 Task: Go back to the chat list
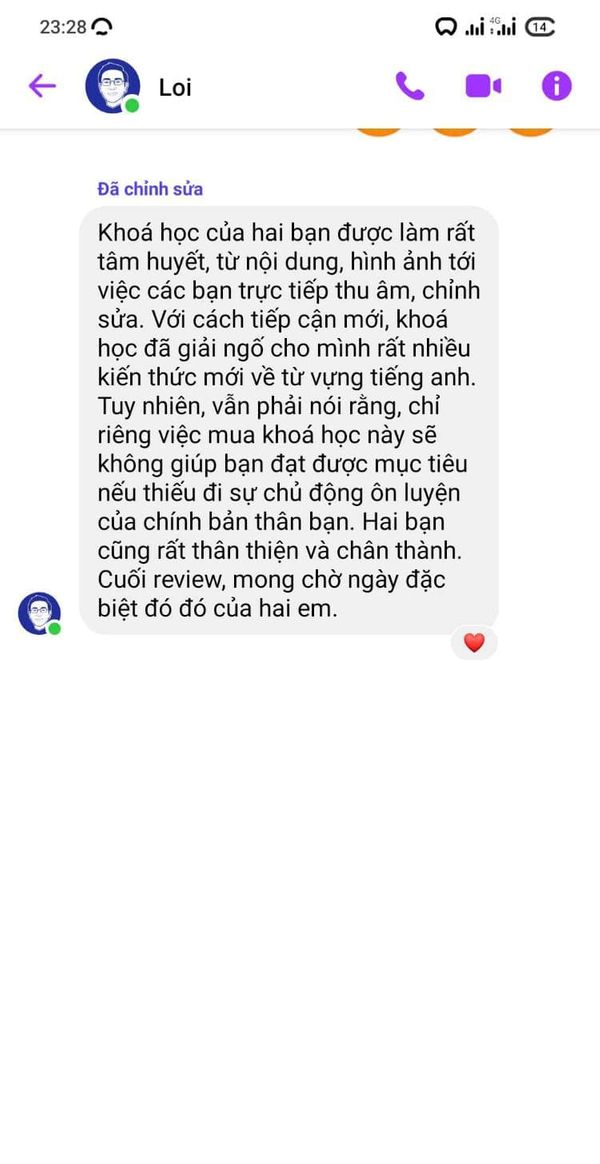[42, 86]
